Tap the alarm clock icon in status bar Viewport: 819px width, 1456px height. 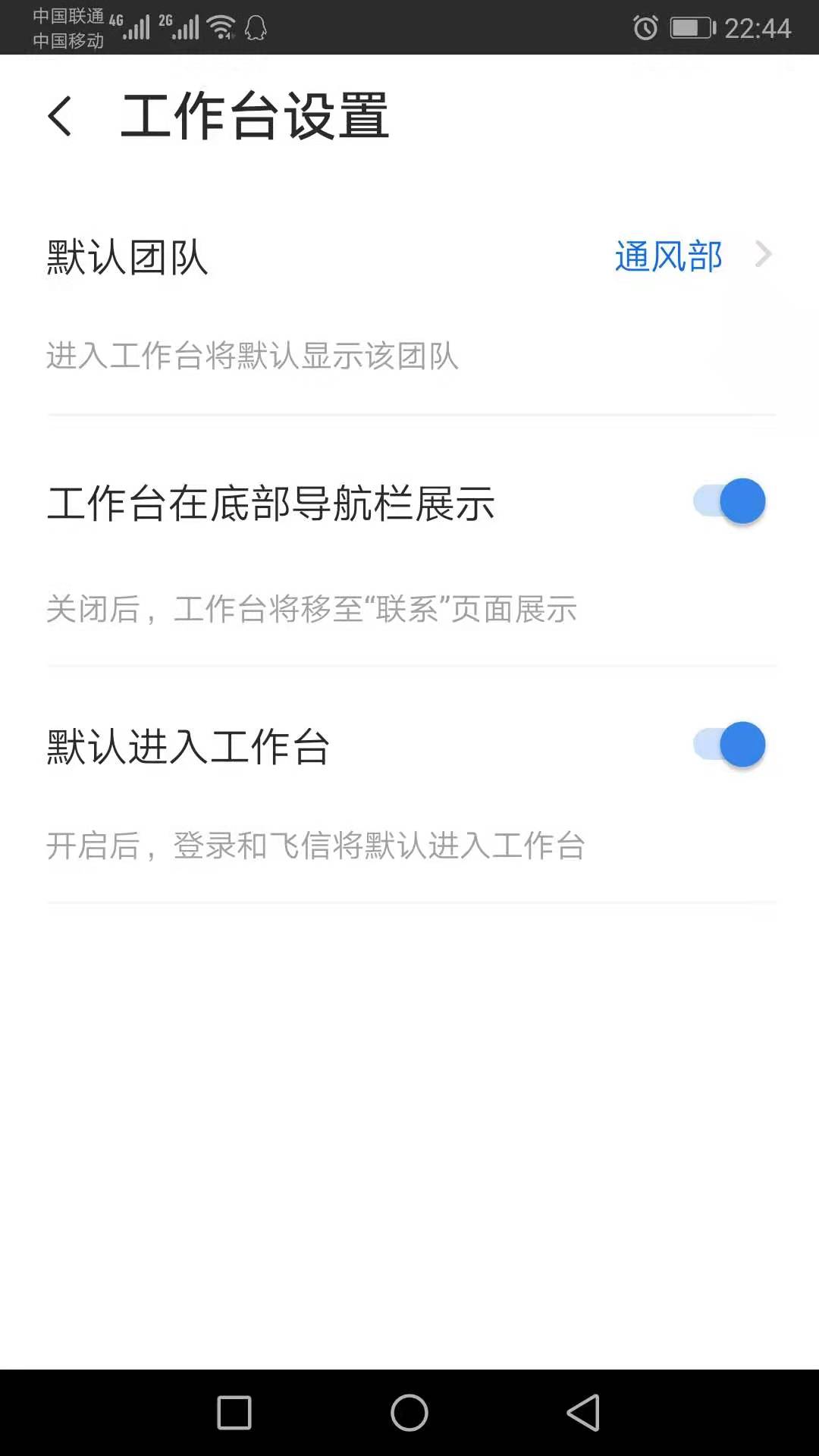pyautogui.click(x=645, y=29)
